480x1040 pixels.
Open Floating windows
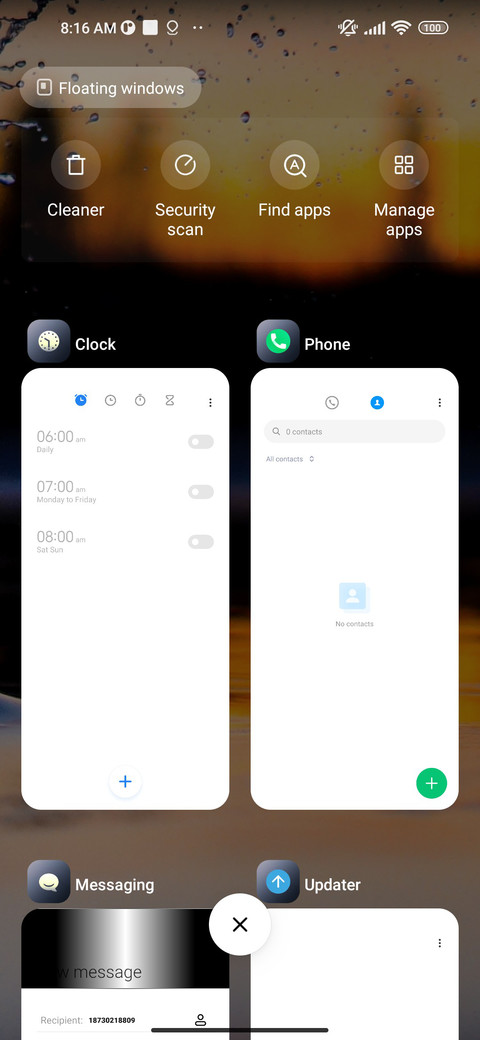110,88
